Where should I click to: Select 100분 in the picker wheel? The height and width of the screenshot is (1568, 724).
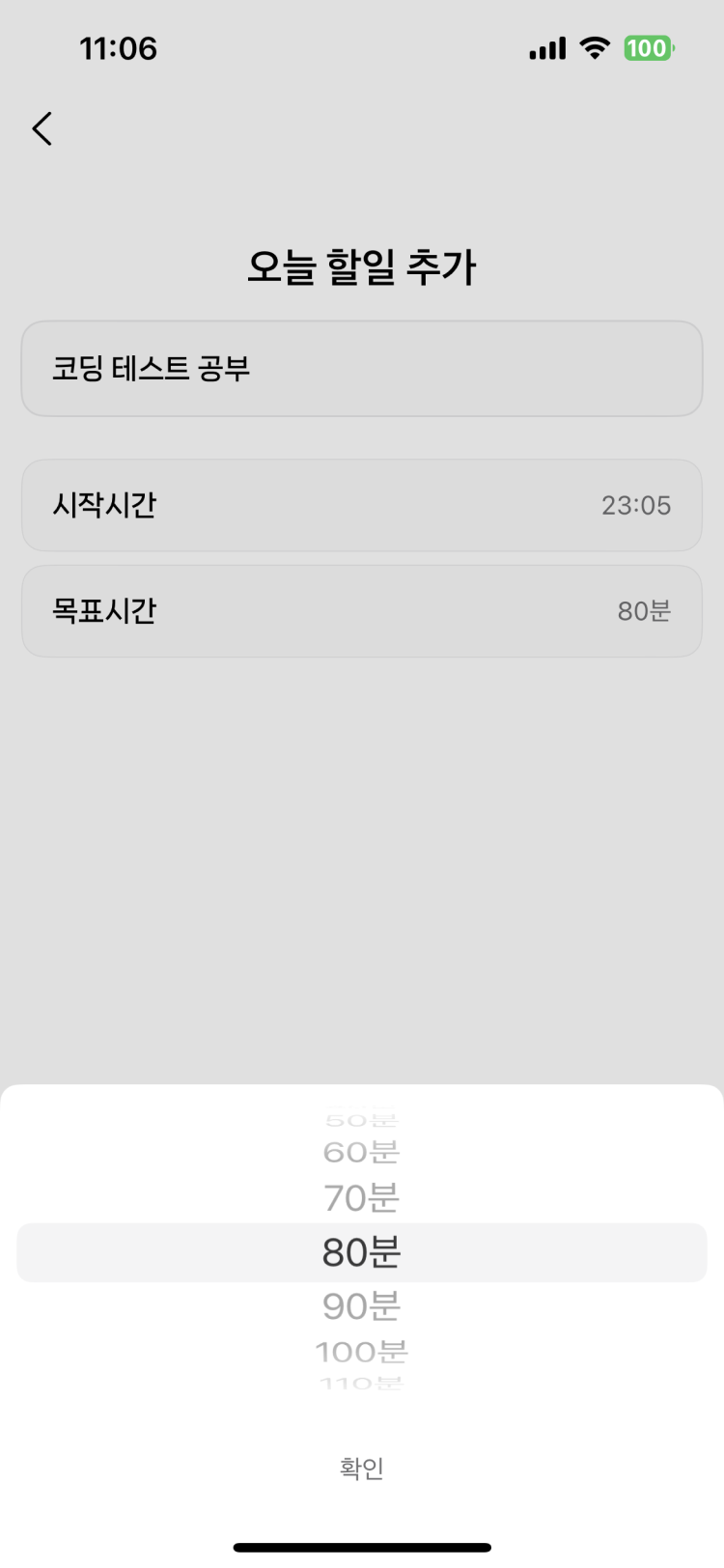[360, 1352]
